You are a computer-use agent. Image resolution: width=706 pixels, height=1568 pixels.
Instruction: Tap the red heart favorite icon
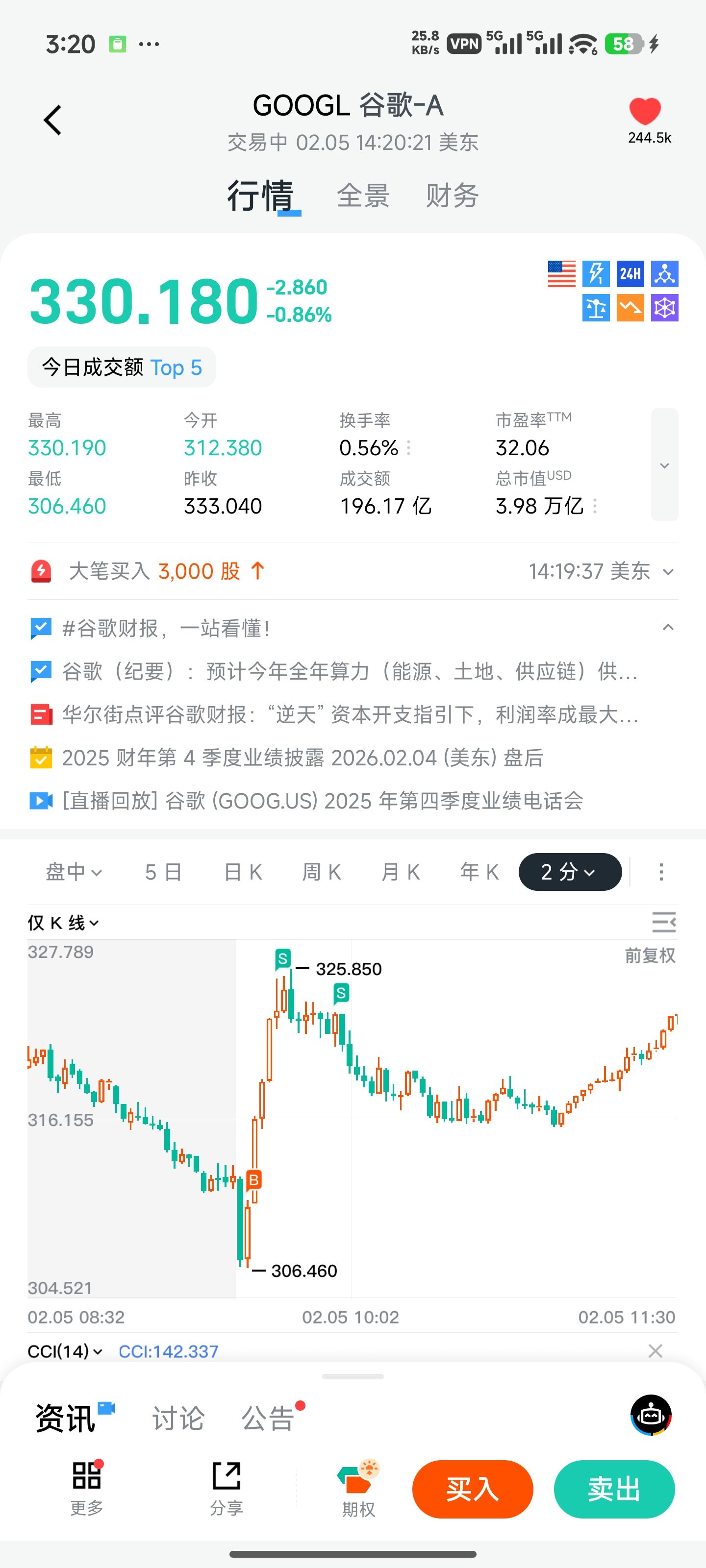click(x=645, y=111)
